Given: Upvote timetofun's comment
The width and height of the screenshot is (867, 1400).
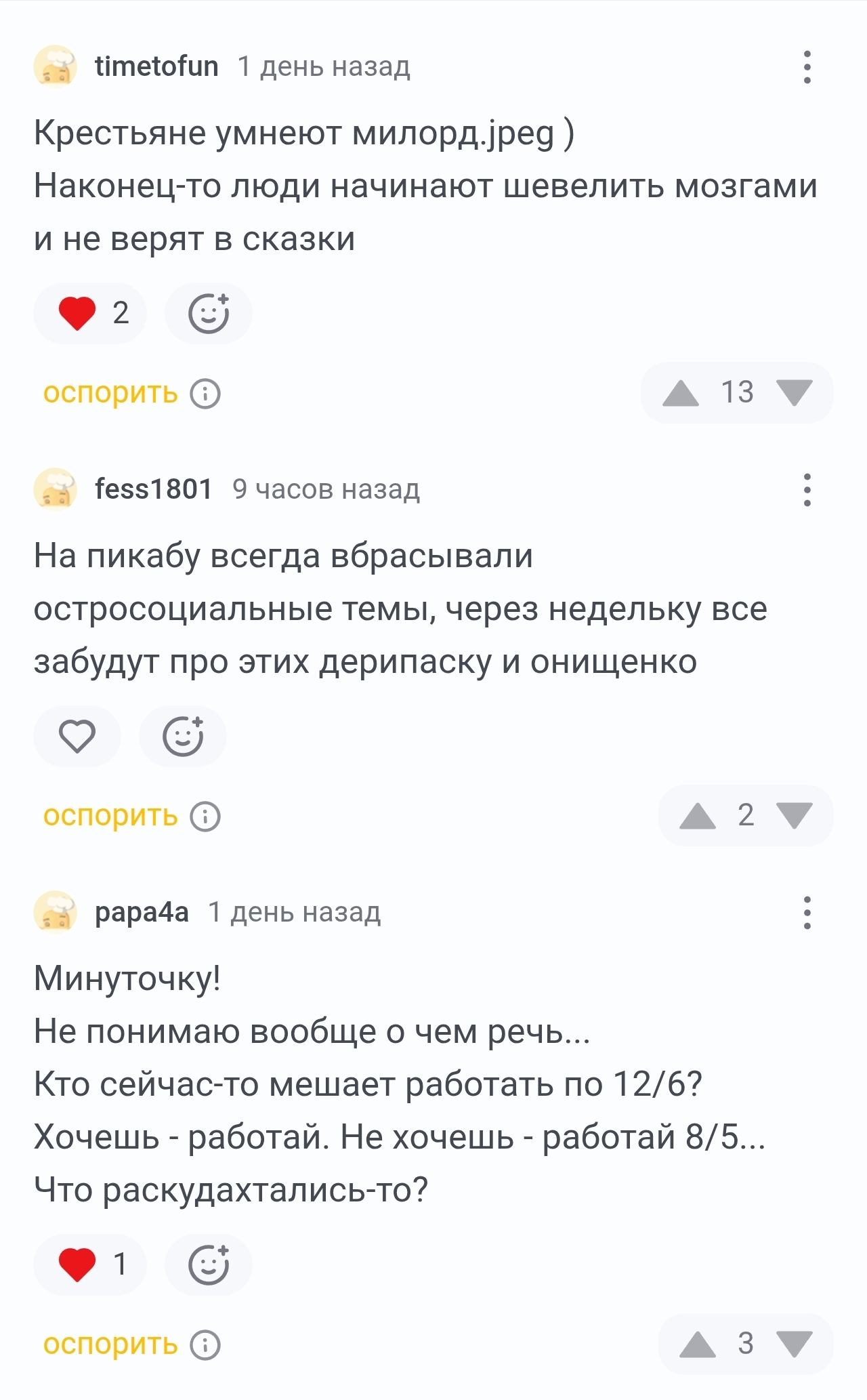Looking at the screenshot, I should coord(681,393).
